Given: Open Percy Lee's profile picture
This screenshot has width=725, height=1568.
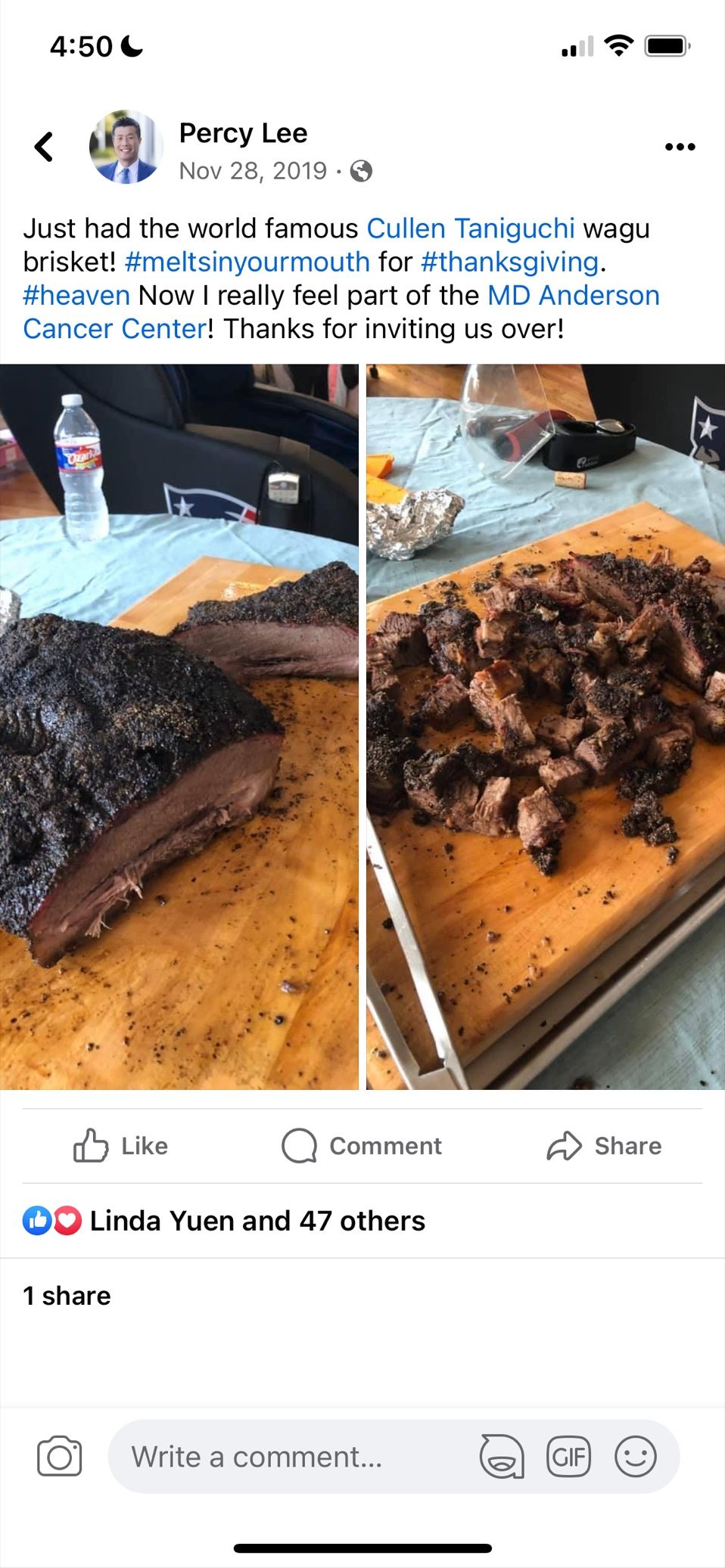Looking at the screenshot, I should tap(126, 147).
